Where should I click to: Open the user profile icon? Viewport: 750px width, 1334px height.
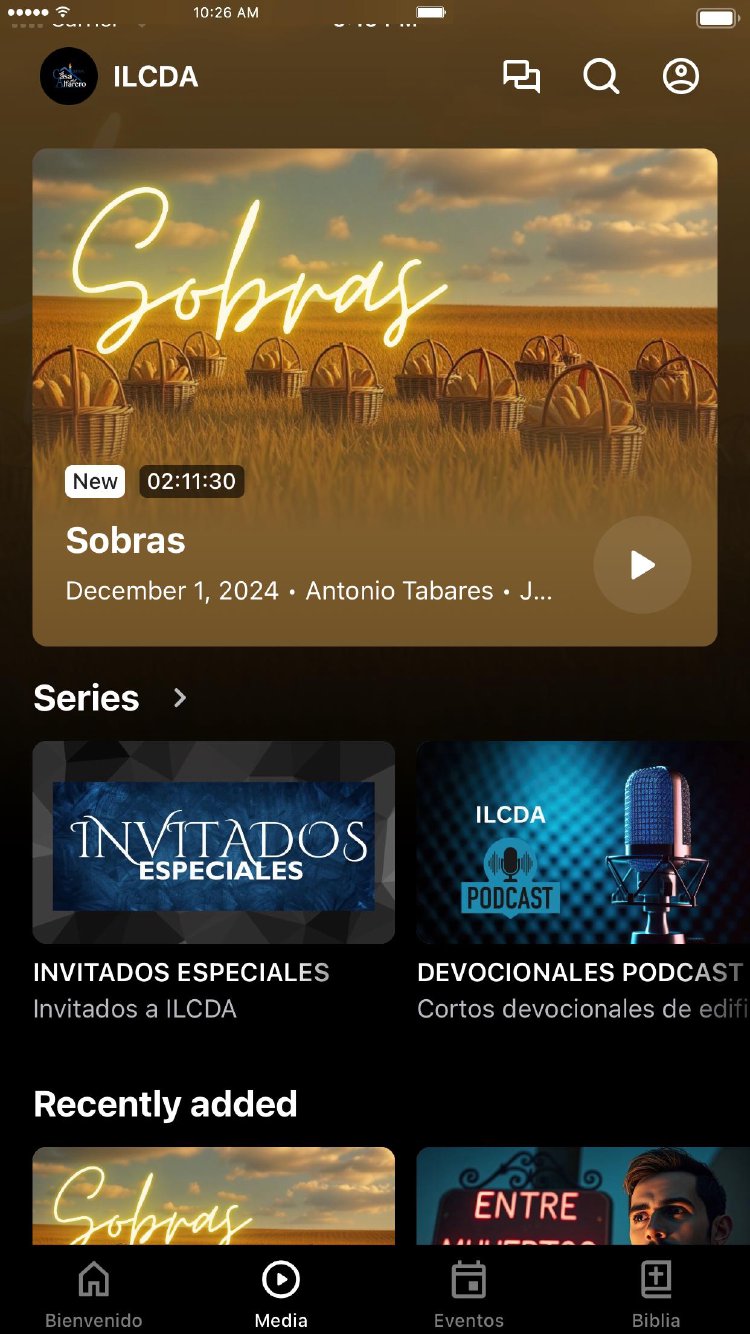(x=681, y=77)
